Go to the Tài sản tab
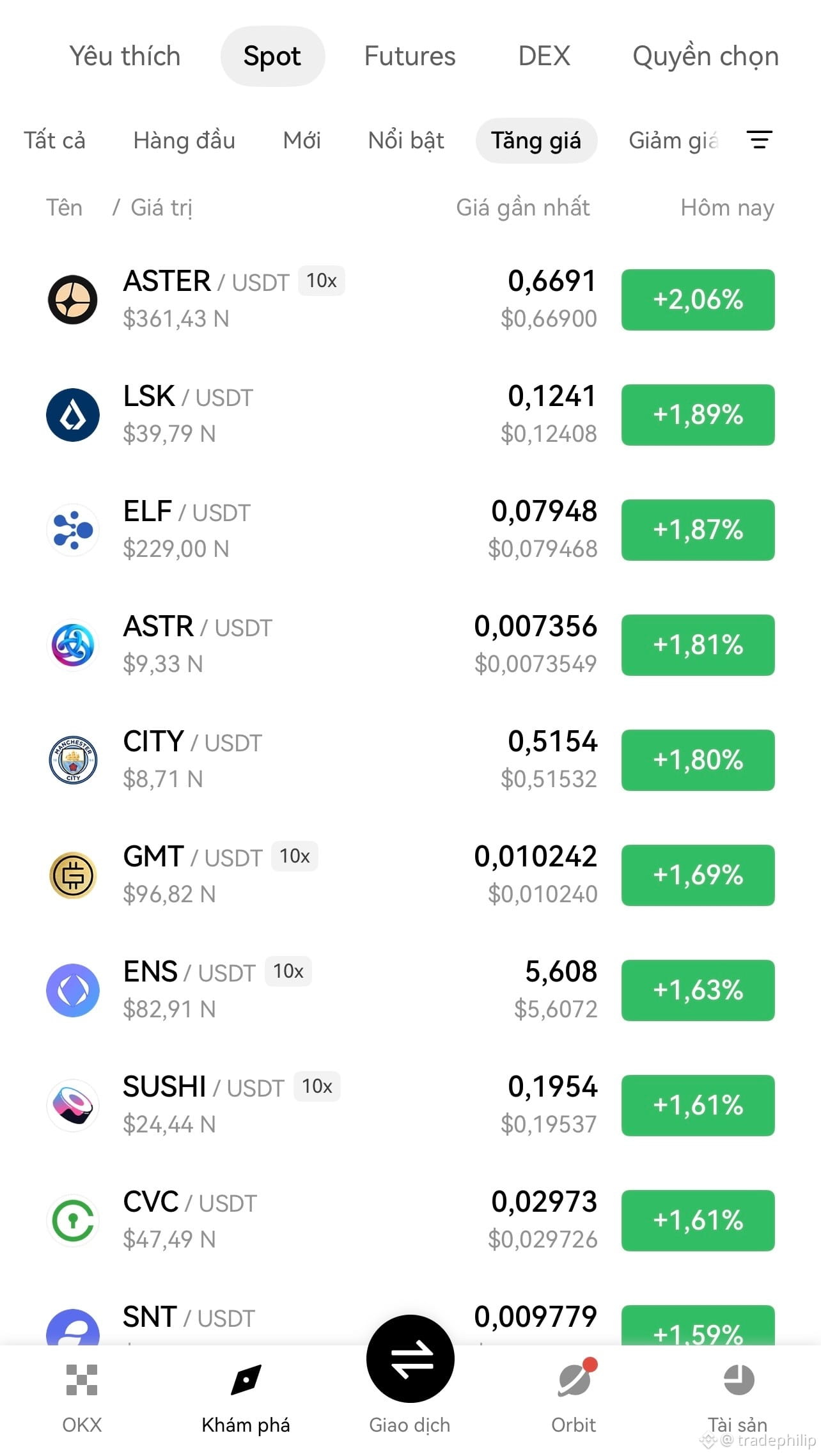The width and height of the screenshot is (821, 1456). coord(737,1398)
